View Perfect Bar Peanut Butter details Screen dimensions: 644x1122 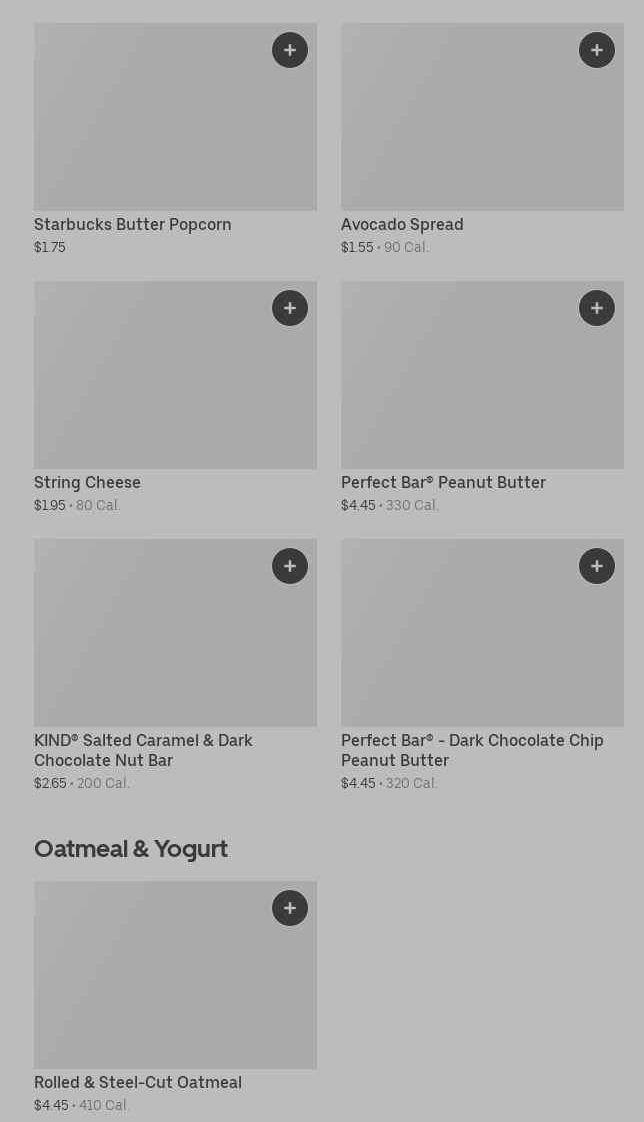[482, 397]
